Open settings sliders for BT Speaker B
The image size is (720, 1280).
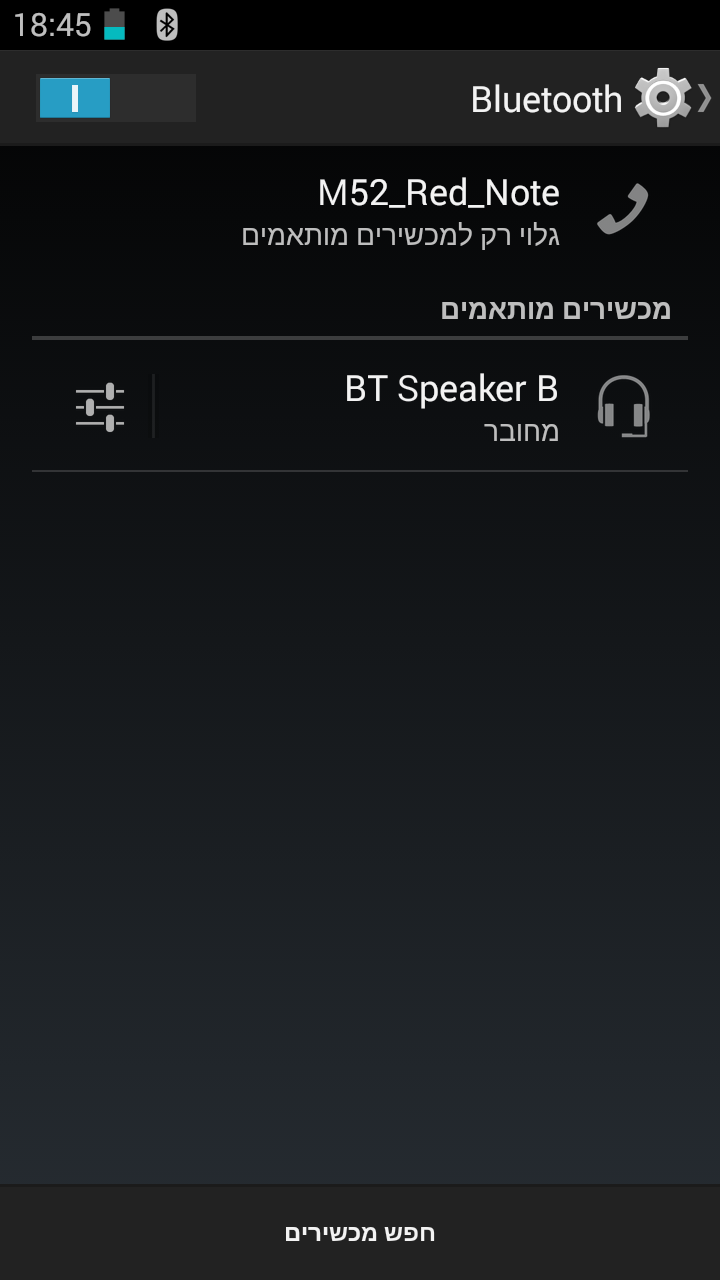[x=99, y=407]
